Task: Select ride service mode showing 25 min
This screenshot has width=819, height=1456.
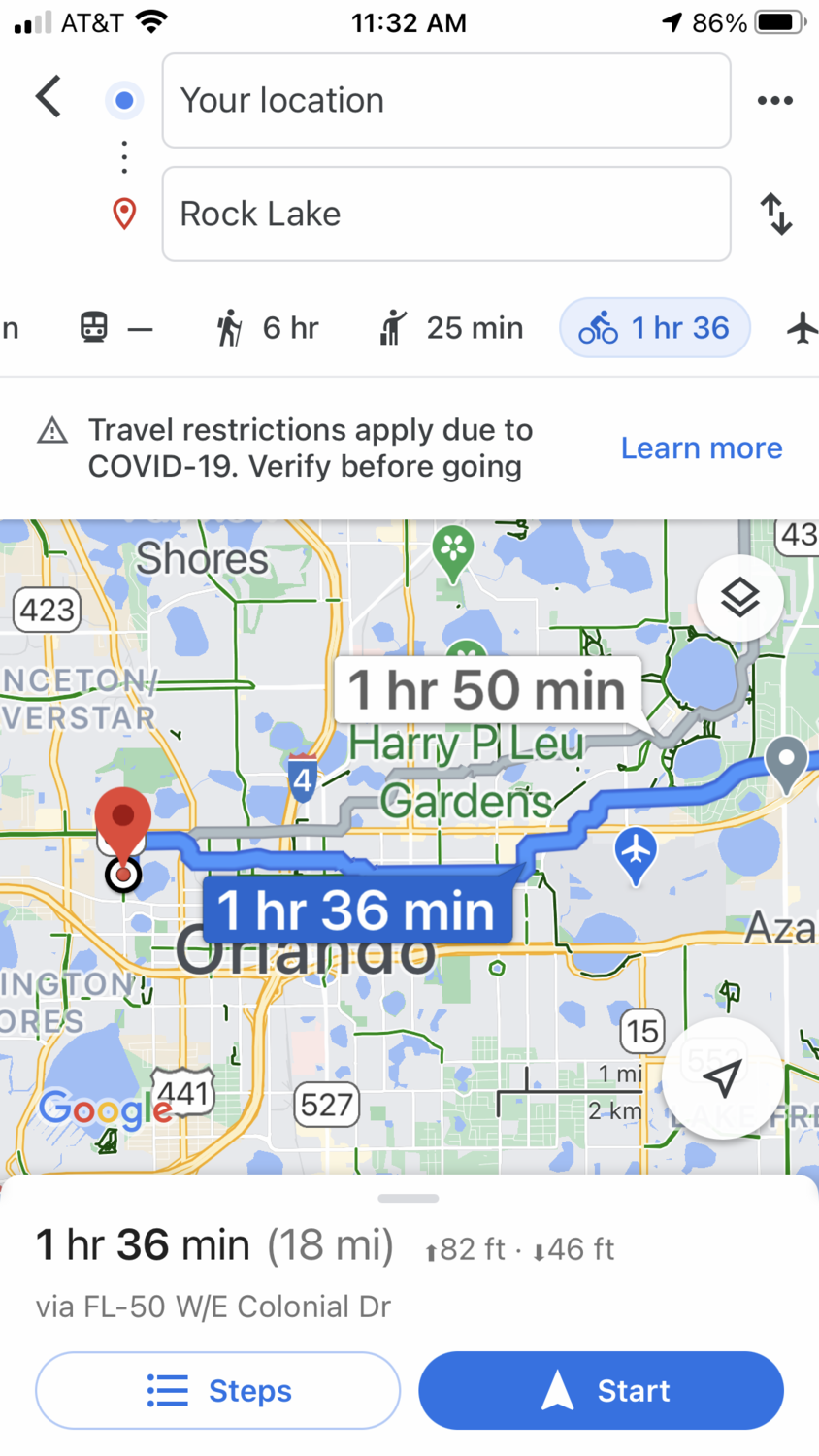Action: point(451,328)
